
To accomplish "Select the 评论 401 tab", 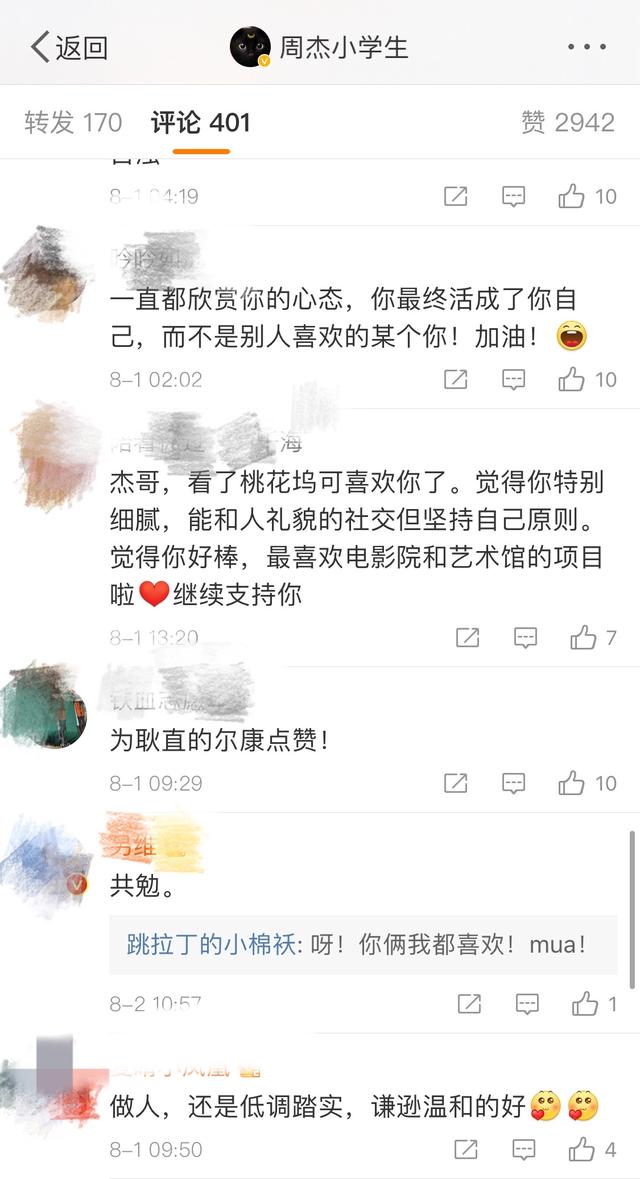I will coord(201,123).
